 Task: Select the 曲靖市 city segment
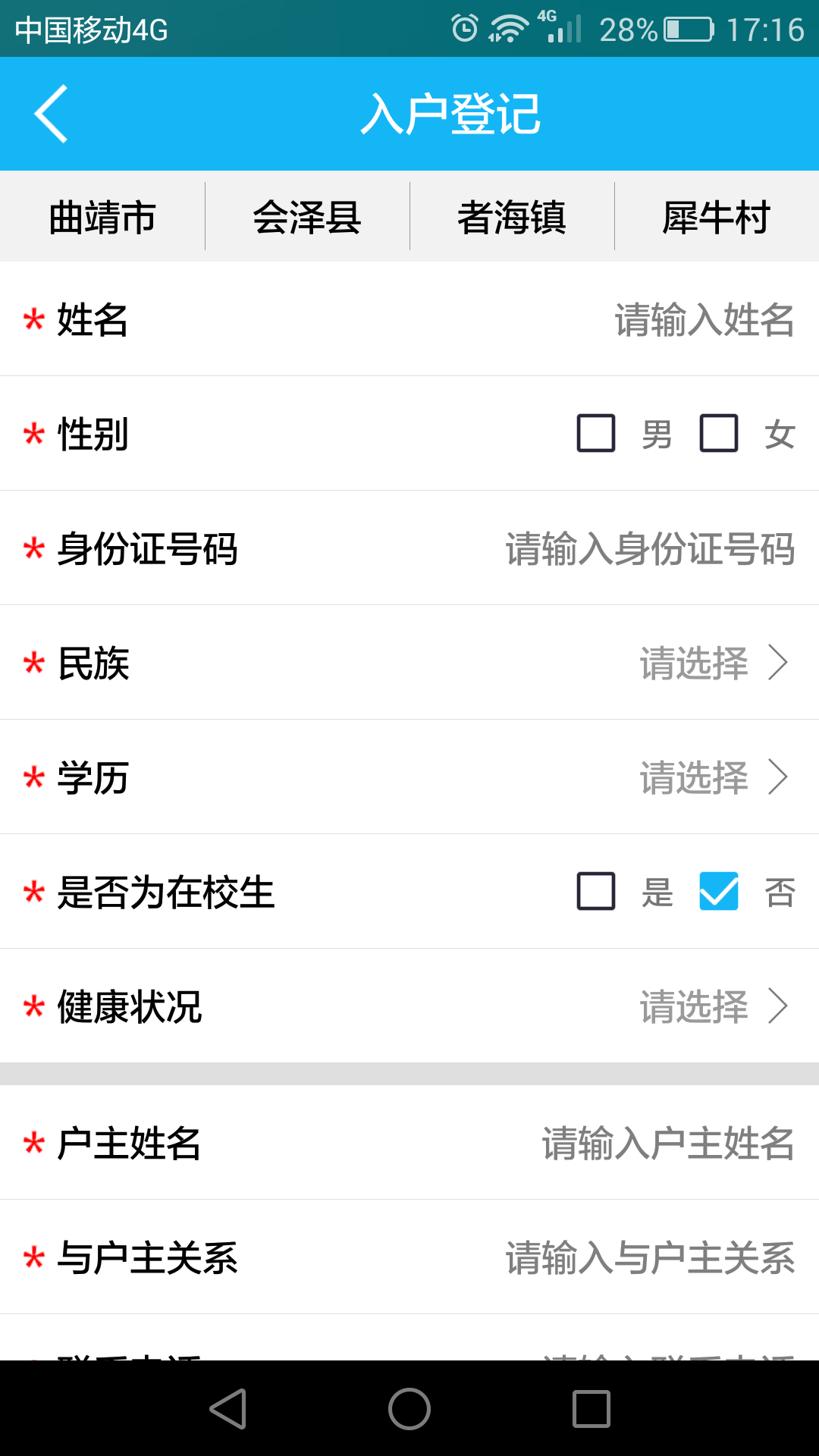tap(102, 217)
